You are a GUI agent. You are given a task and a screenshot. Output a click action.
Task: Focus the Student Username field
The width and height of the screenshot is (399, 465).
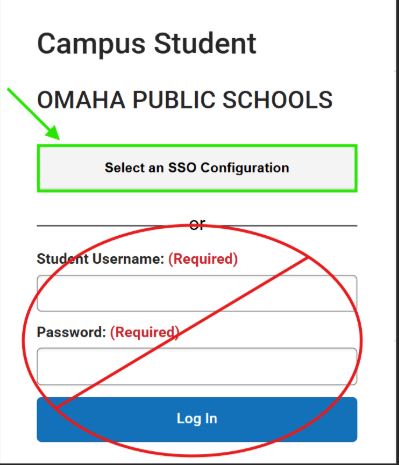197,293
